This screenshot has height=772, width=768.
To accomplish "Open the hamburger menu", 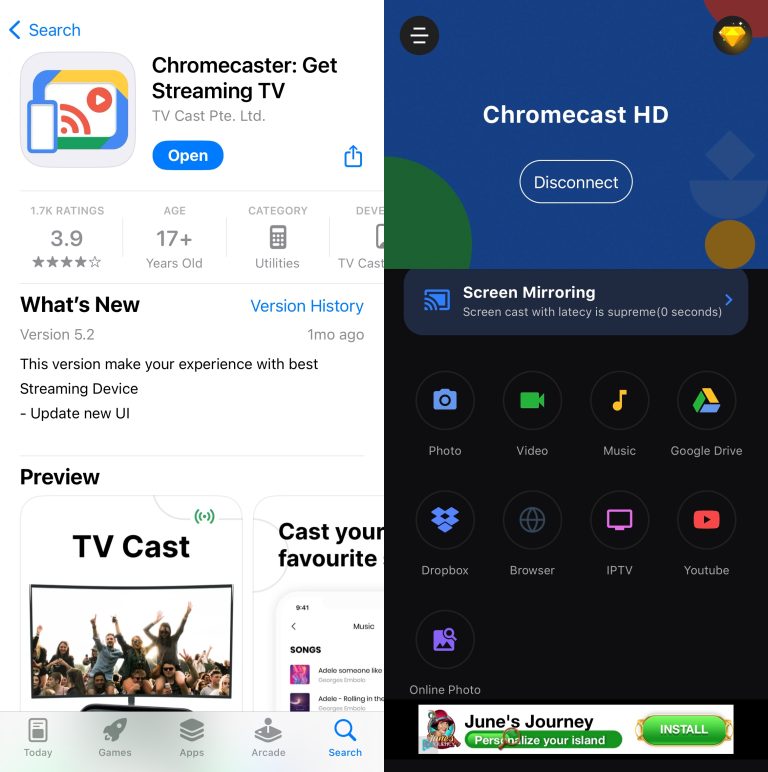I will 419,37.
